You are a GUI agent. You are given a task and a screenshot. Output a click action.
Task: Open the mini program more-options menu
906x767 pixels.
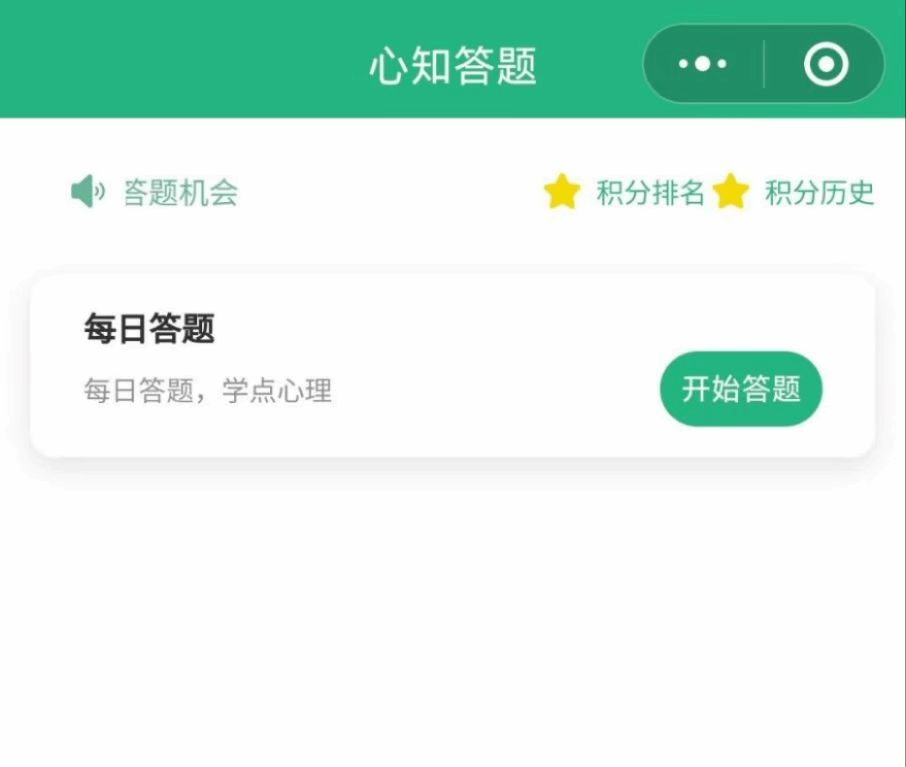tap(703, 64)
